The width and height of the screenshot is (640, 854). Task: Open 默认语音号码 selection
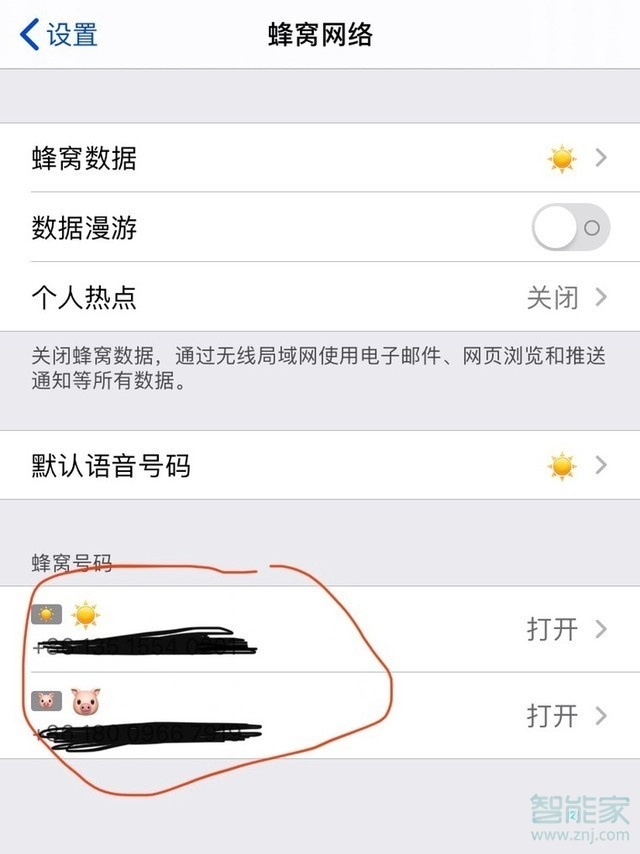[320, 466]
